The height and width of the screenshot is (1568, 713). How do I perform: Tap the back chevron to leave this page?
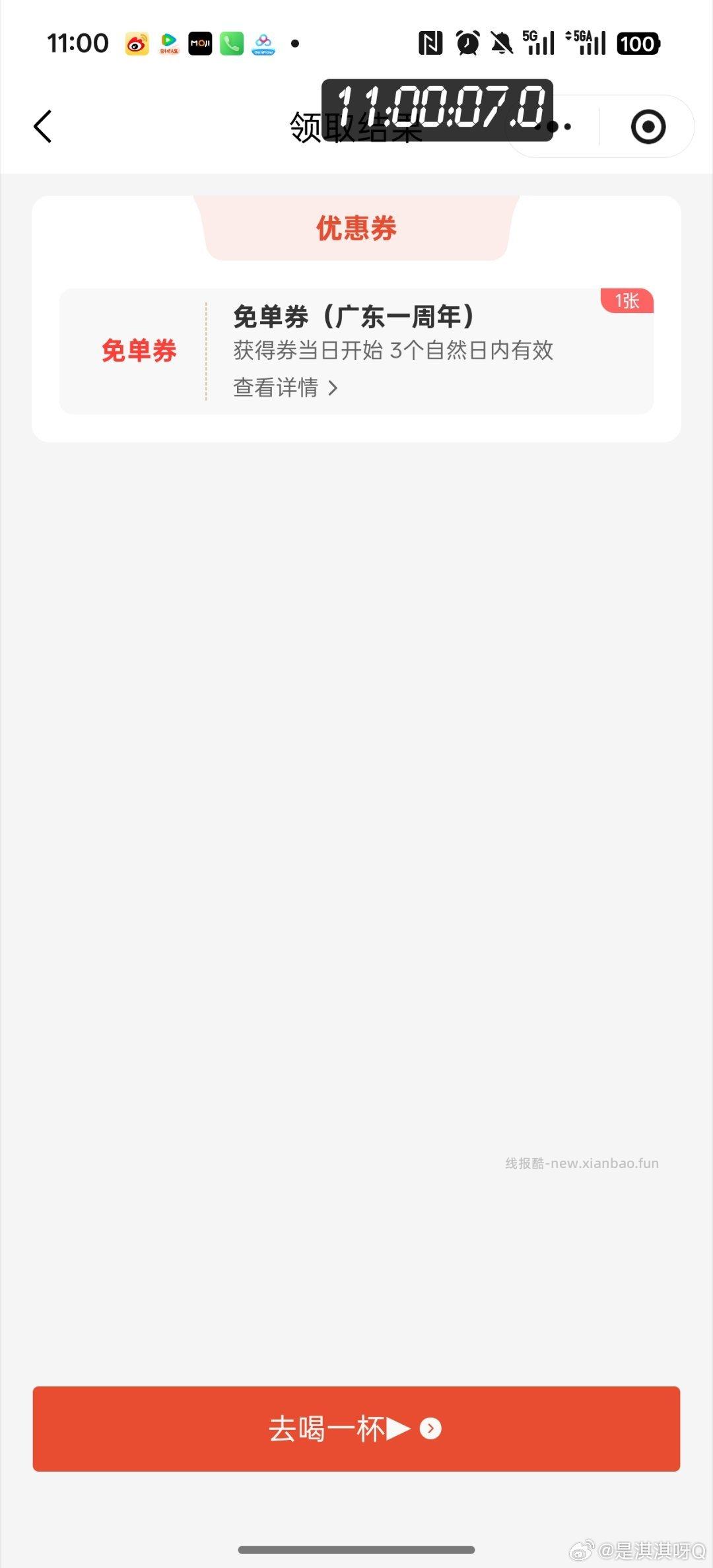pos(42,126)
